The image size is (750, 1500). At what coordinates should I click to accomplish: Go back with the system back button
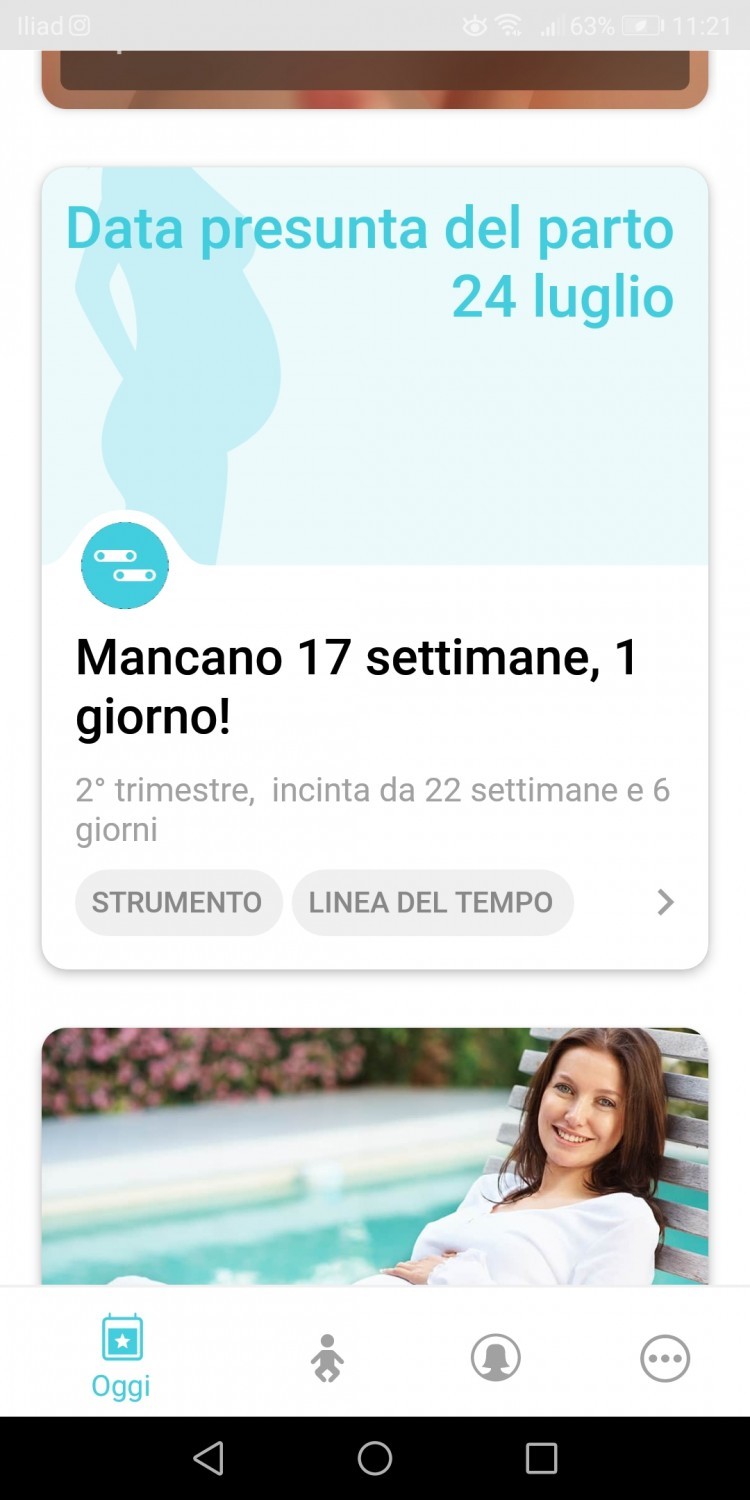(208, 1458)
